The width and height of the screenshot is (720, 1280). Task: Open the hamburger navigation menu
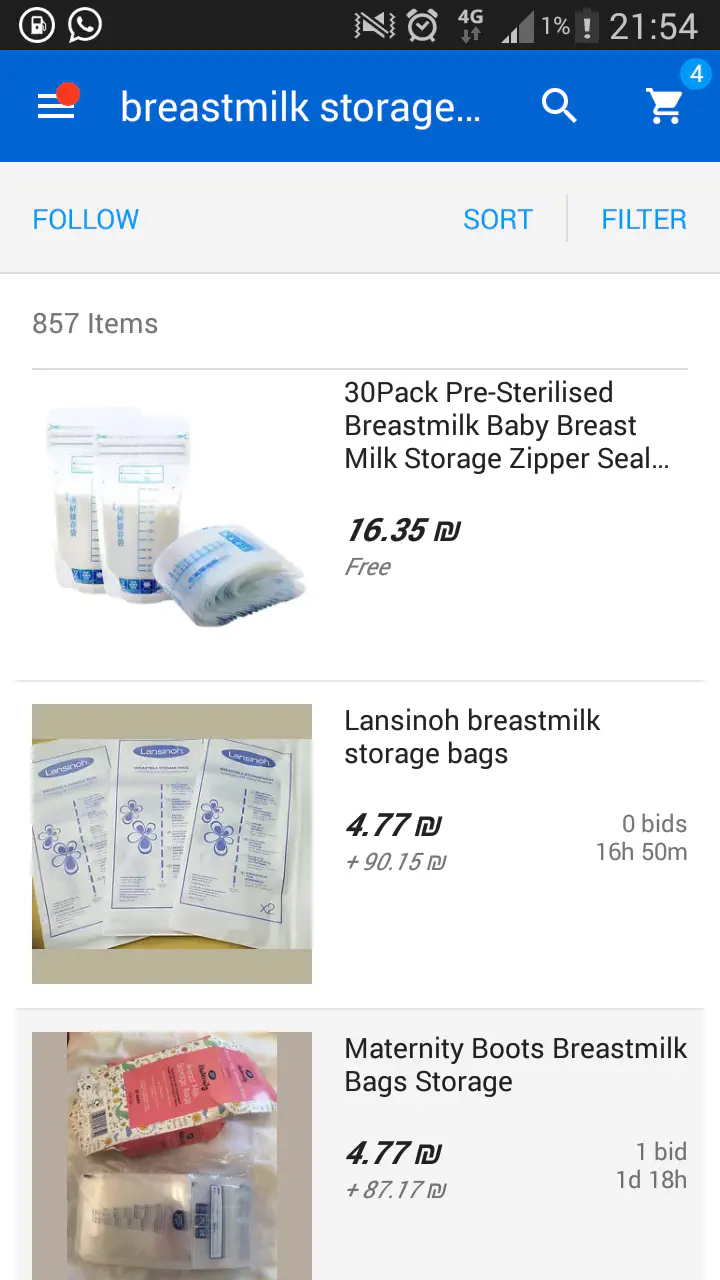[x=57, y=106]
